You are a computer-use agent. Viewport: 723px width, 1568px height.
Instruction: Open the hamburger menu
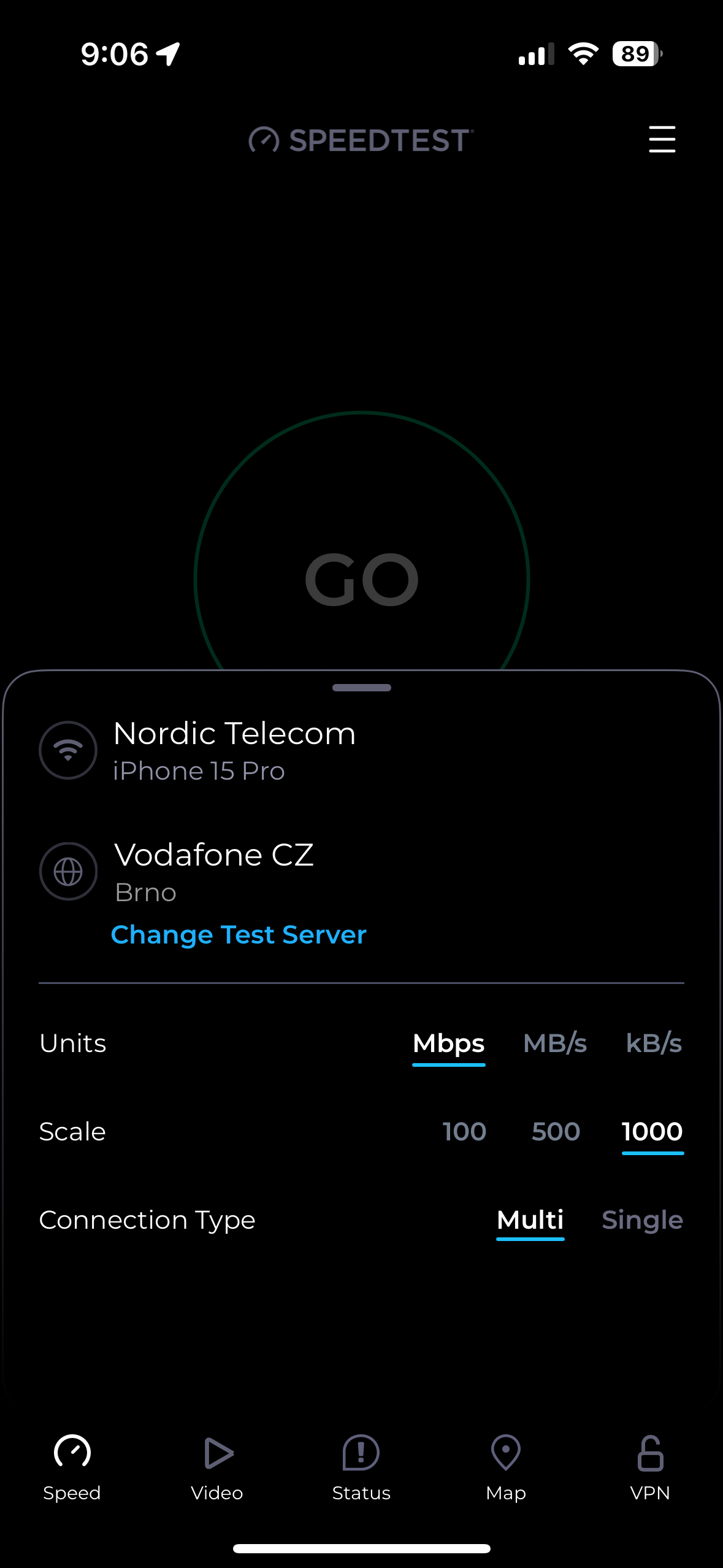[662, 140]
